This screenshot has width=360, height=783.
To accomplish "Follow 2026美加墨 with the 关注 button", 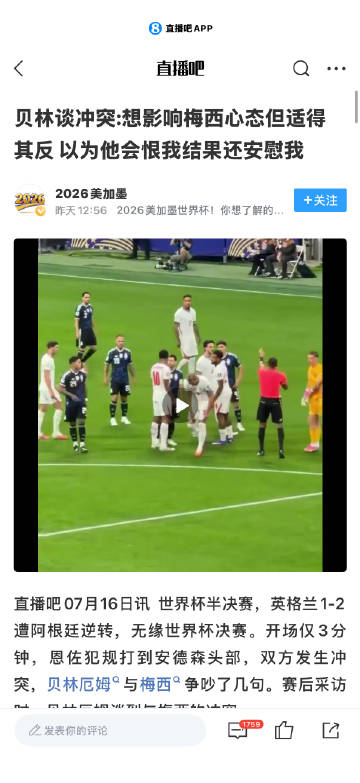I will (320, 200).
